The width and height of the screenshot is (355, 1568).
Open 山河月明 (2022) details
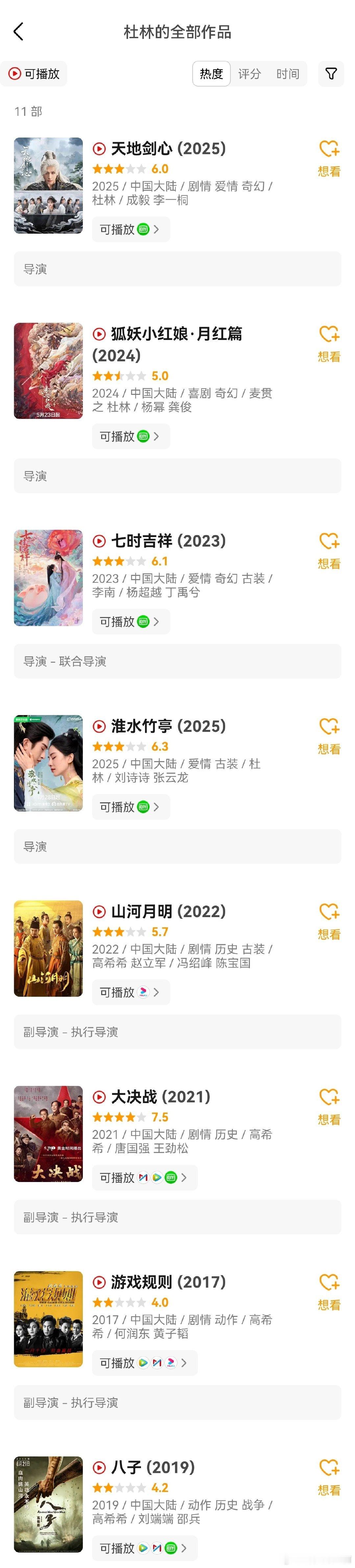[x=168, y=912]
